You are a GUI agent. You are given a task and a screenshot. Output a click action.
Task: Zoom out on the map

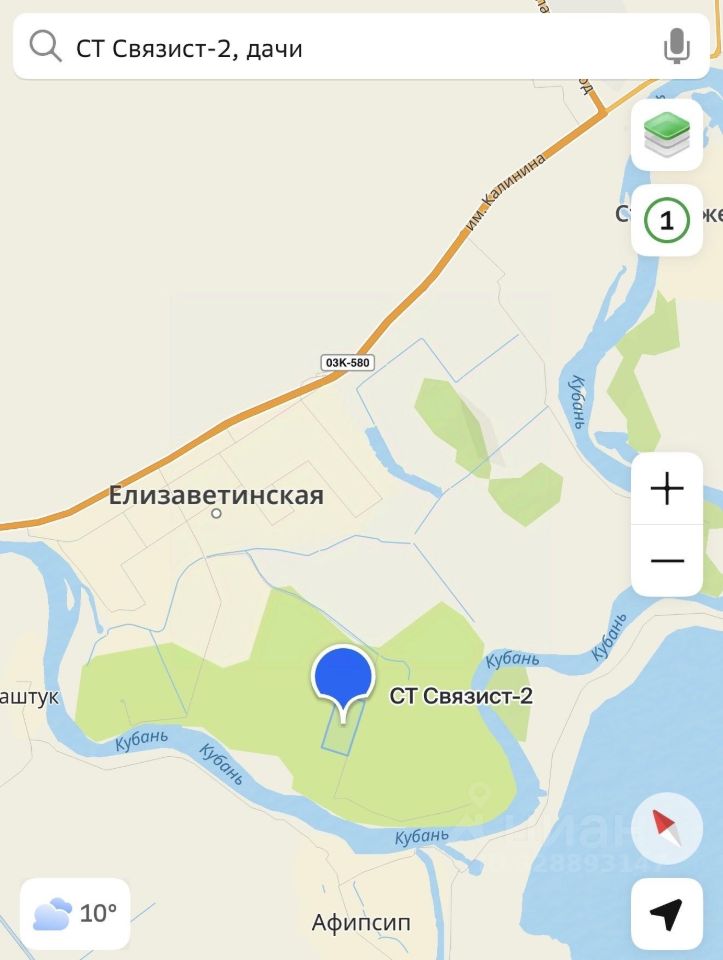(x=667, y=560)
